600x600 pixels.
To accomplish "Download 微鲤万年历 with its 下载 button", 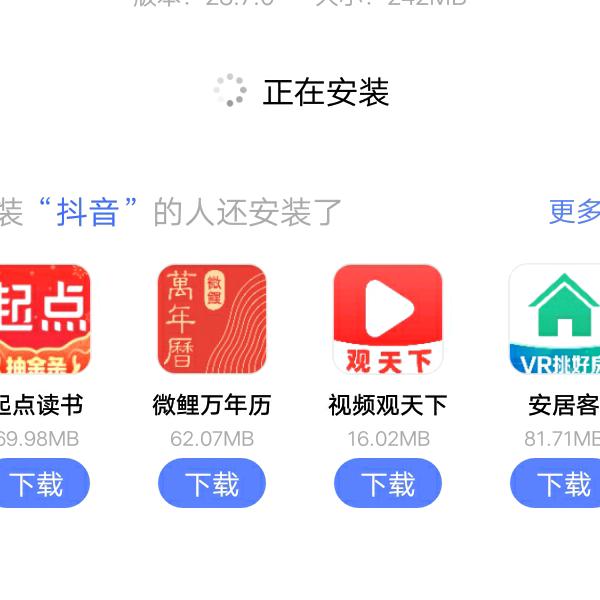I will click(x=212, y=484).
